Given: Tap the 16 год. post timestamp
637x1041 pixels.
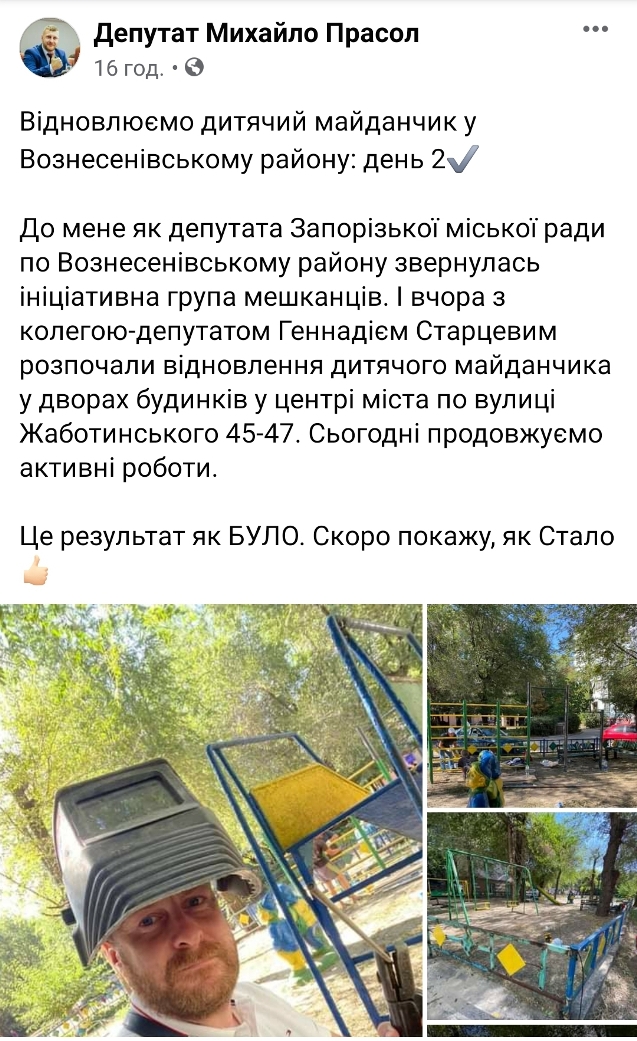Looking at the screenshot, I should pos(128,68).
